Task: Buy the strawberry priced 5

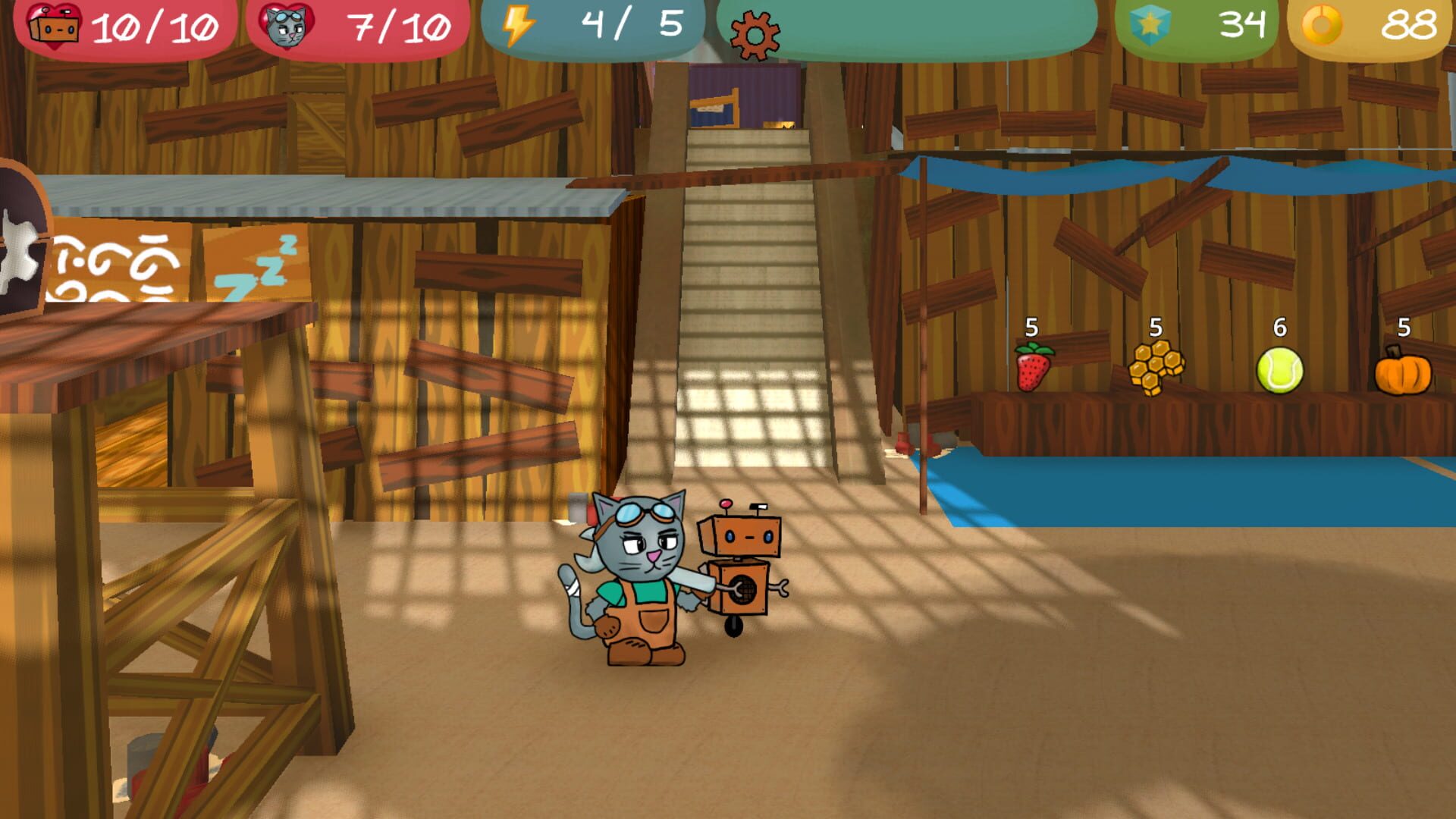Action: tap(1033, 368)
